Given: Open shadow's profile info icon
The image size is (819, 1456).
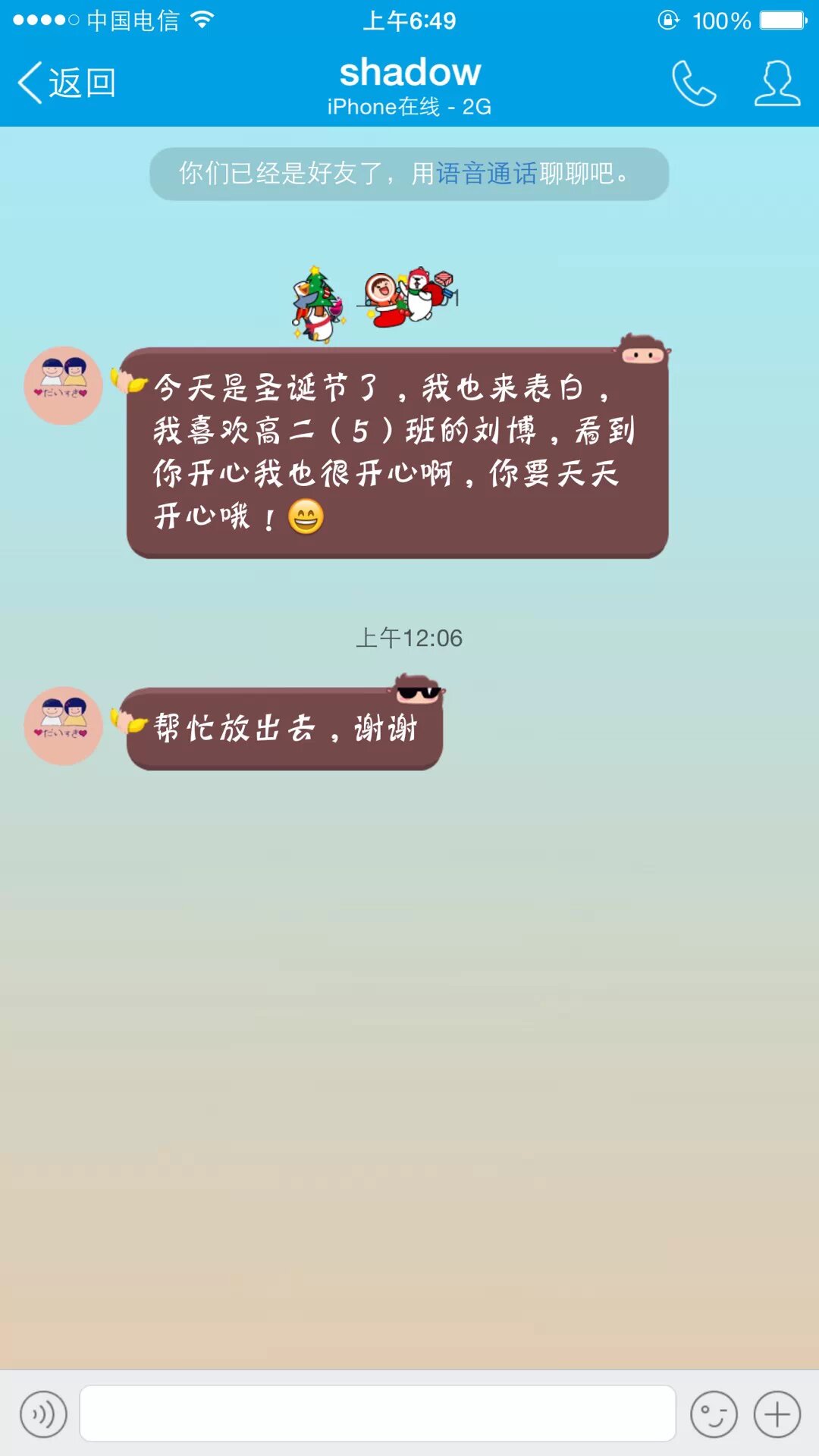Looking at the screenshot, I should click(x=777, y=83).
